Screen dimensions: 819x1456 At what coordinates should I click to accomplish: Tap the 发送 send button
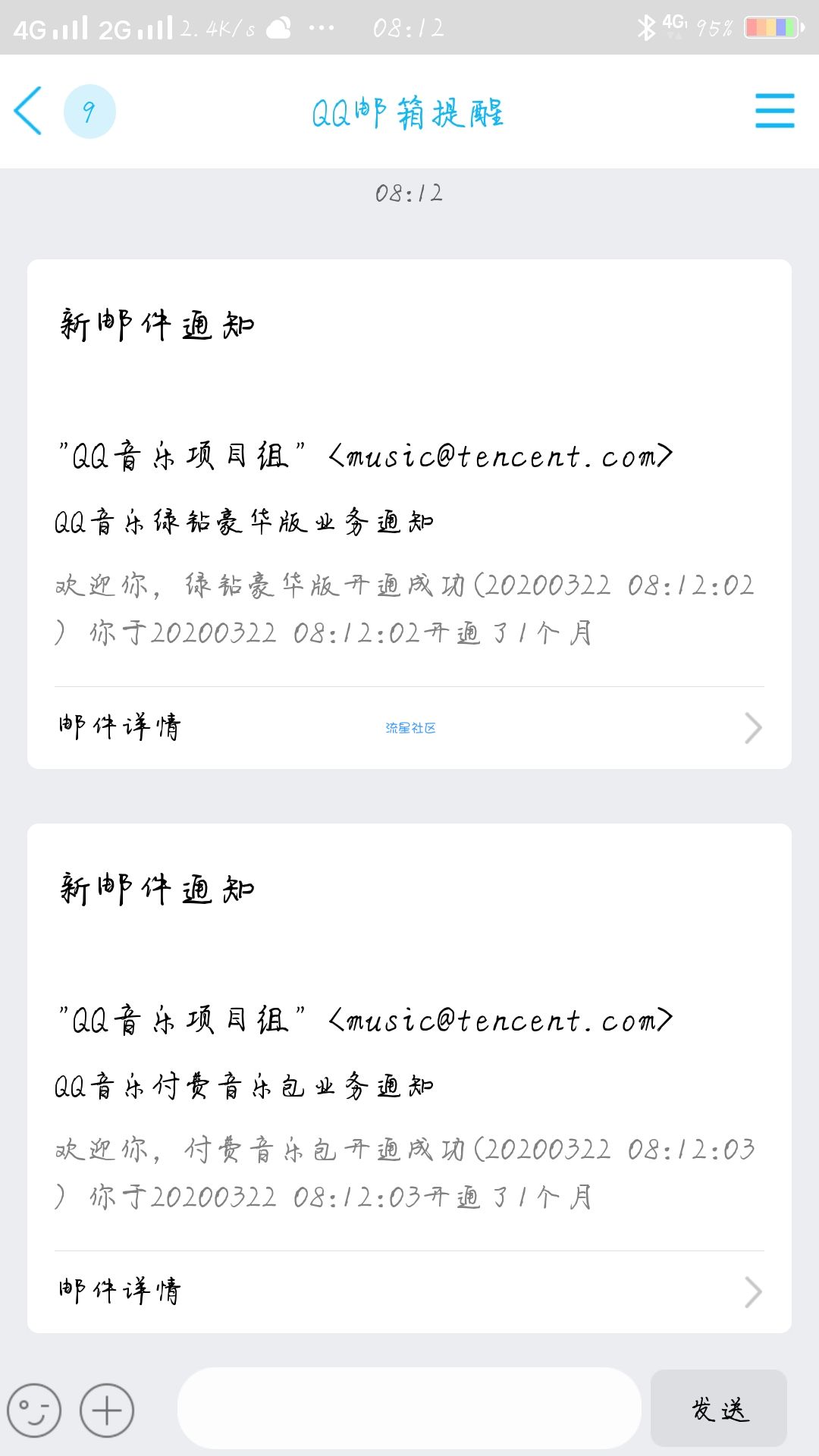[719, 1408]
